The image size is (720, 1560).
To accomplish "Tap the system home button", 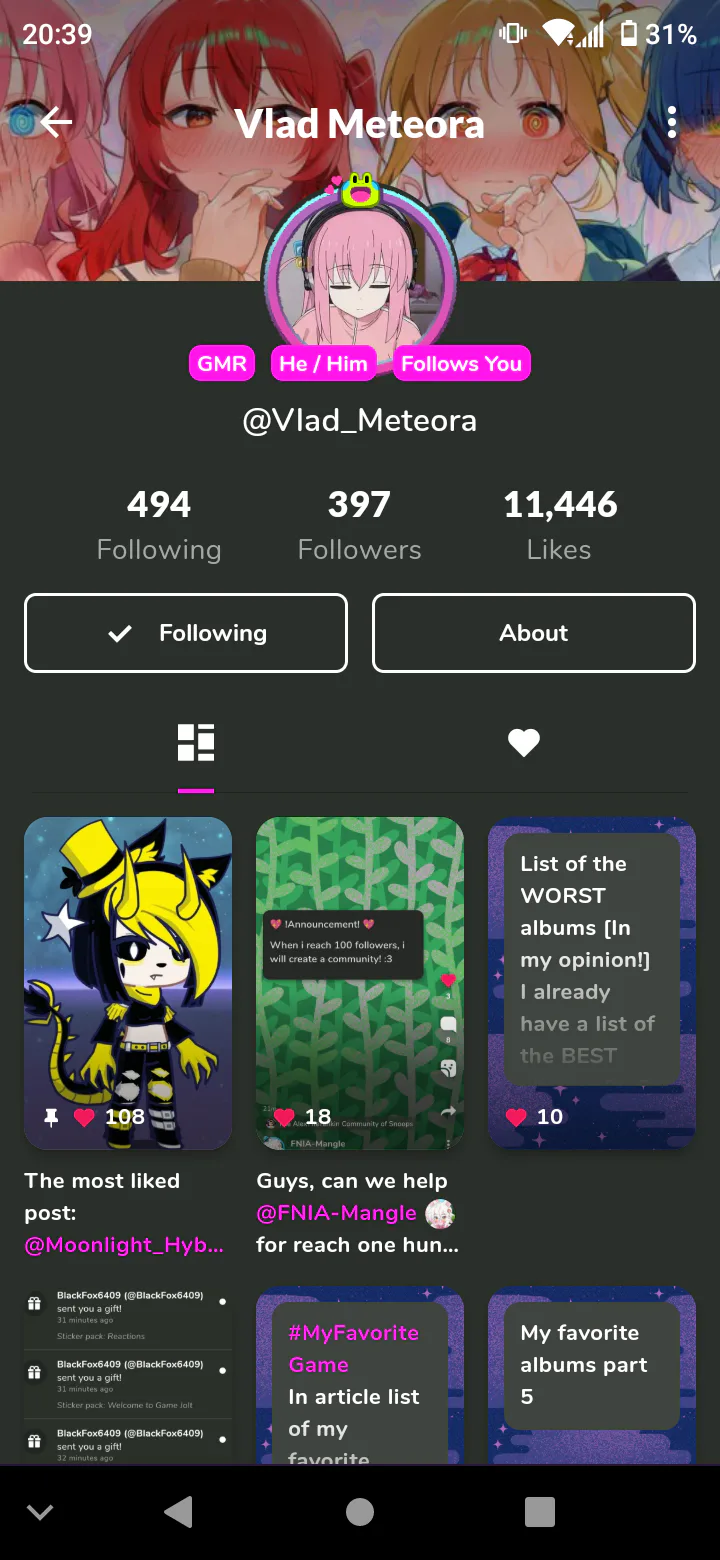I will [360, 1513].
